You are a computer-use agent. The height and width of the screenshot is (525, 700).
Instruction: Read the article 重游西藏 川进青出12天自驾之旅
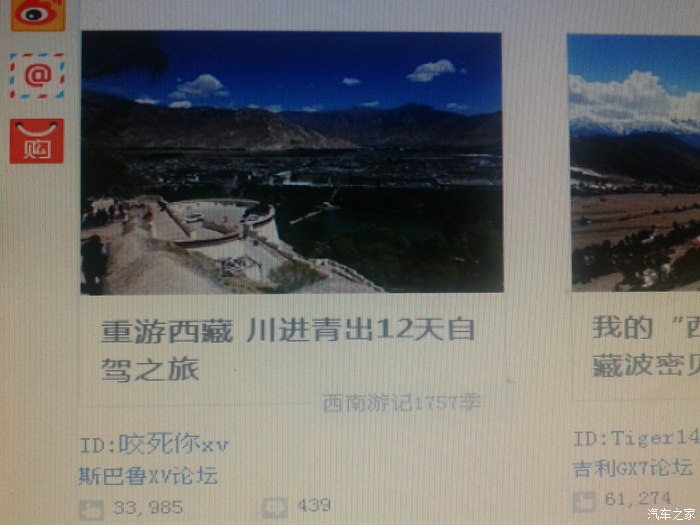(x=288, y=349)
